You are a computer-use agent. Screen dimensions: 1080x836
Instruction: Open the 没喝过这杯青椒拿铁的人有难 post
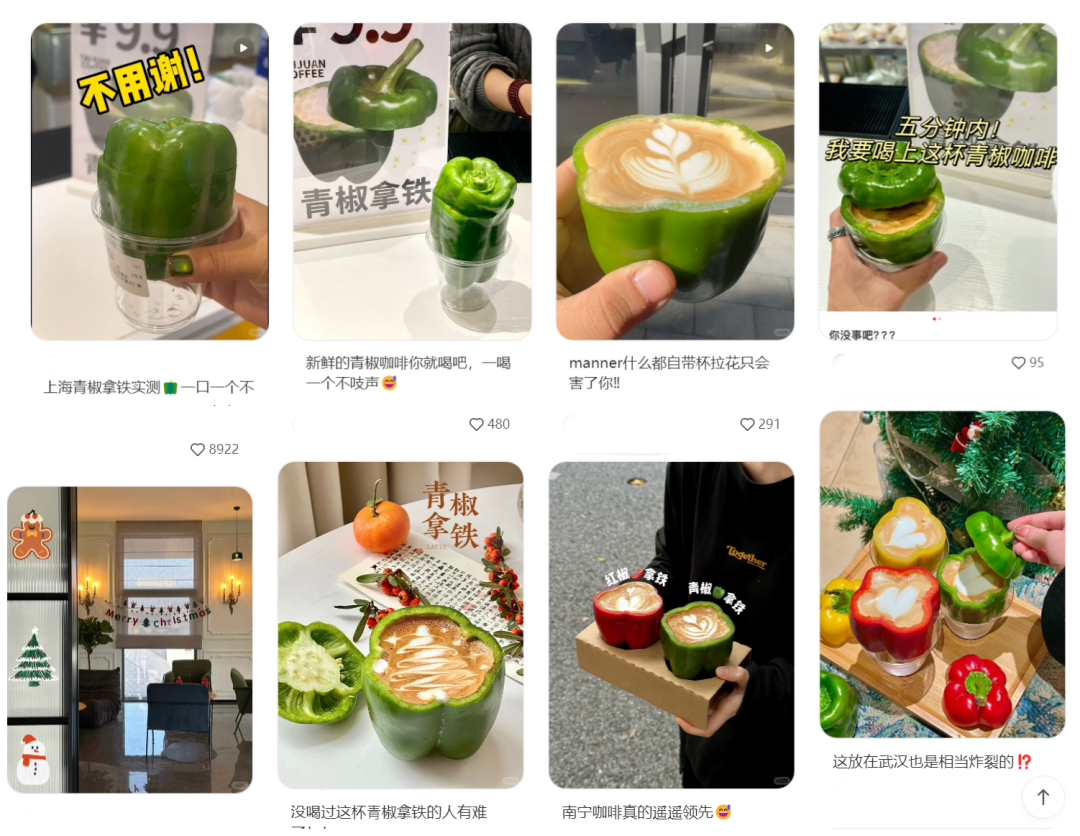coord(400,625)
